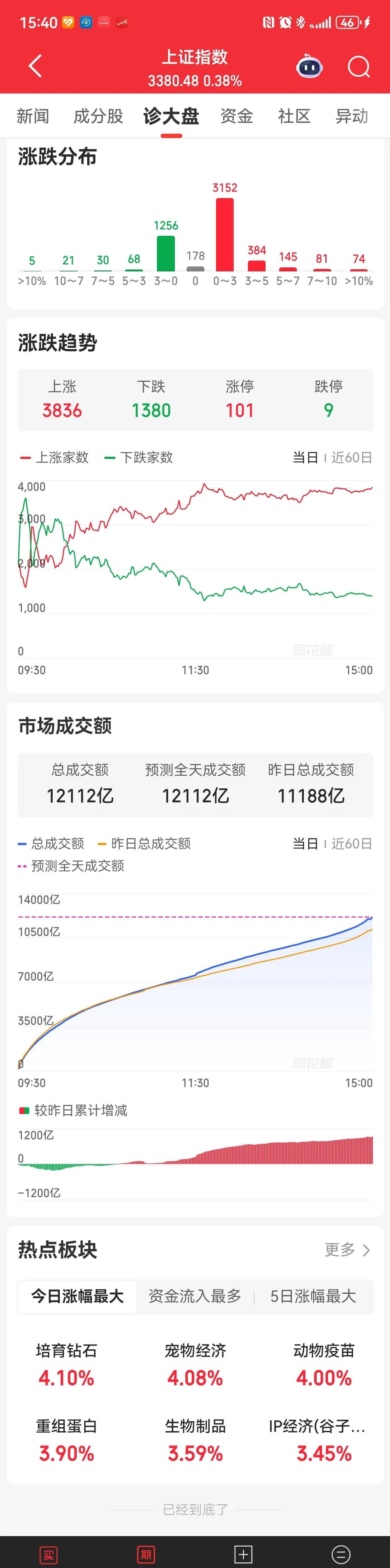Select the 异动 tab

pos(352,116)
